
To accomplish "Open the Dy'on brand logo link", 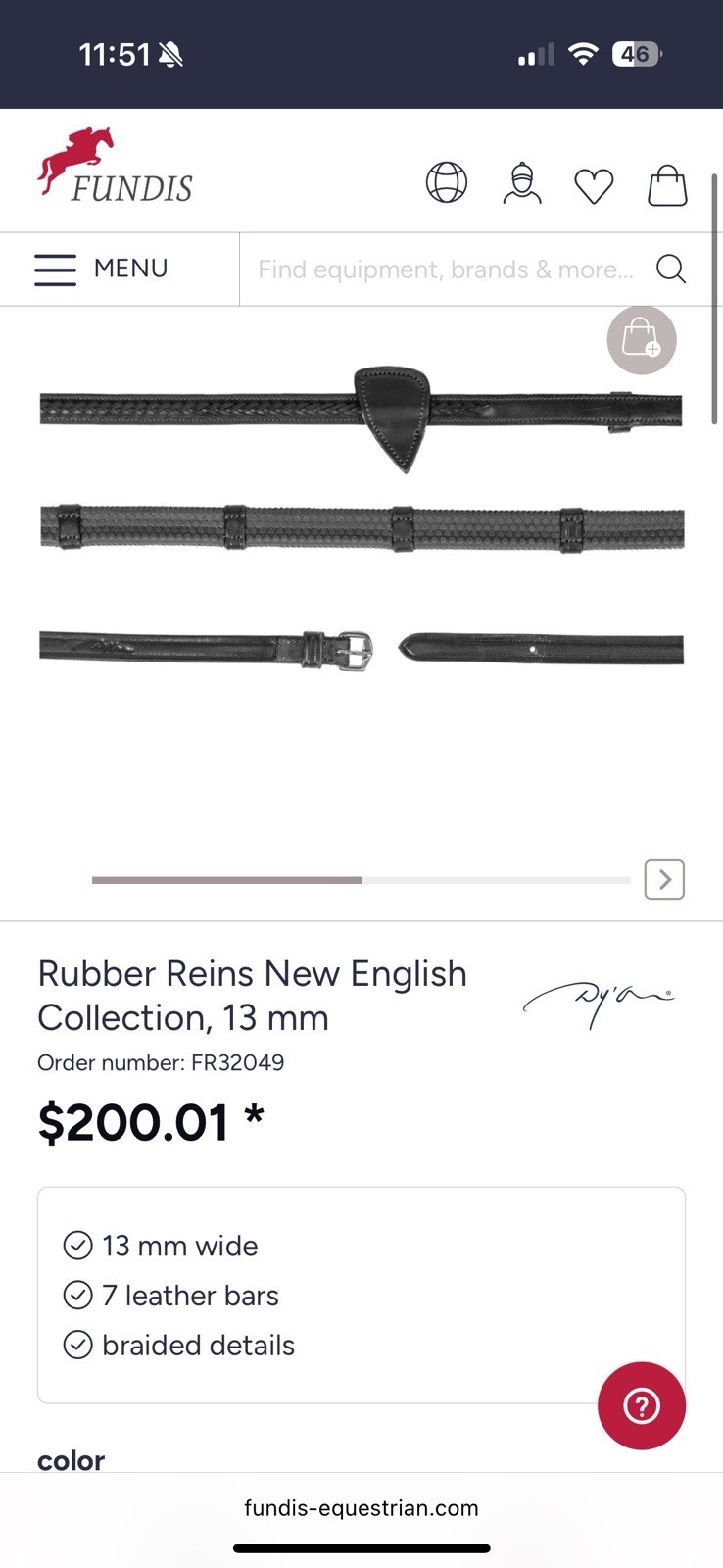I will pyautogui.click(x=599, y=1001).
